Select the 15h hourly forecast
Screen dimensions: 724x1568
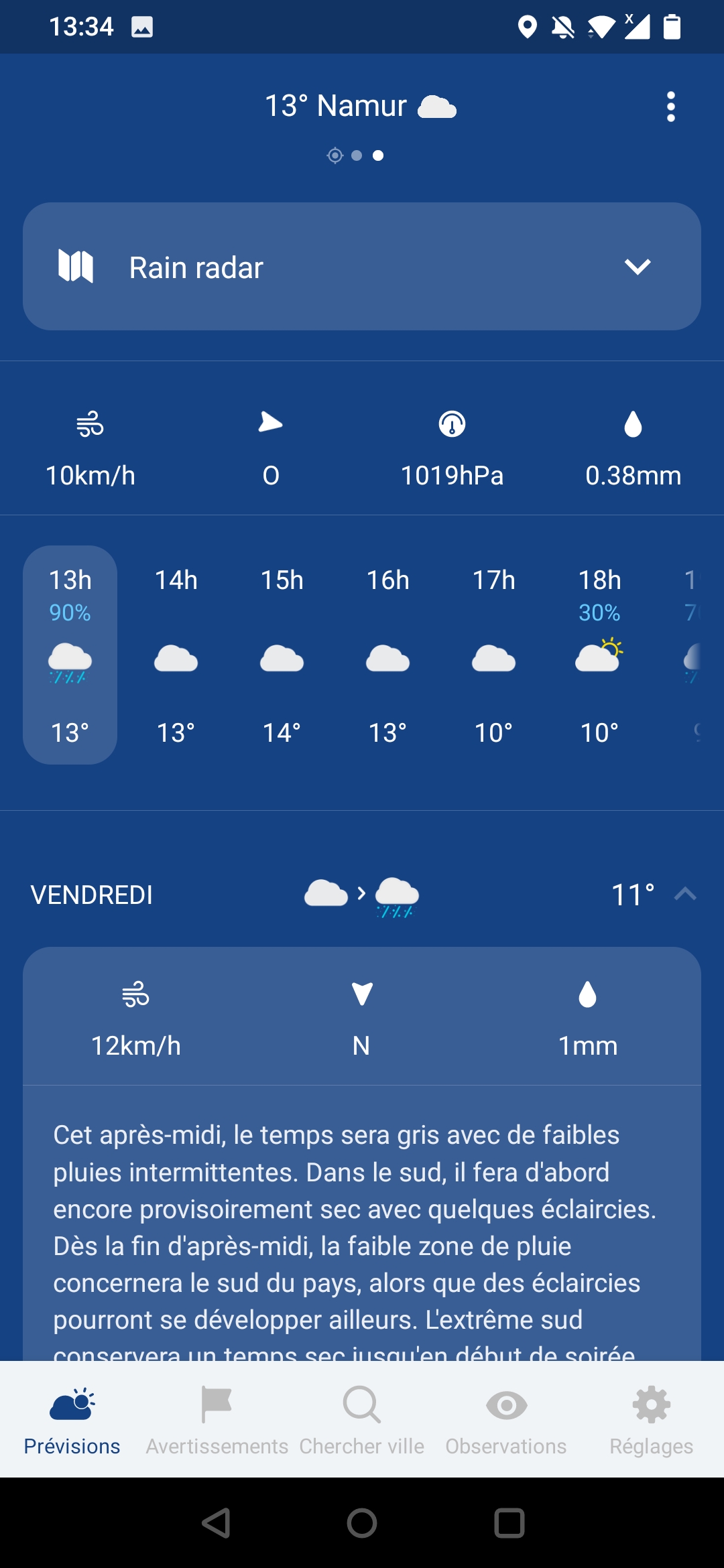(282, 655)
